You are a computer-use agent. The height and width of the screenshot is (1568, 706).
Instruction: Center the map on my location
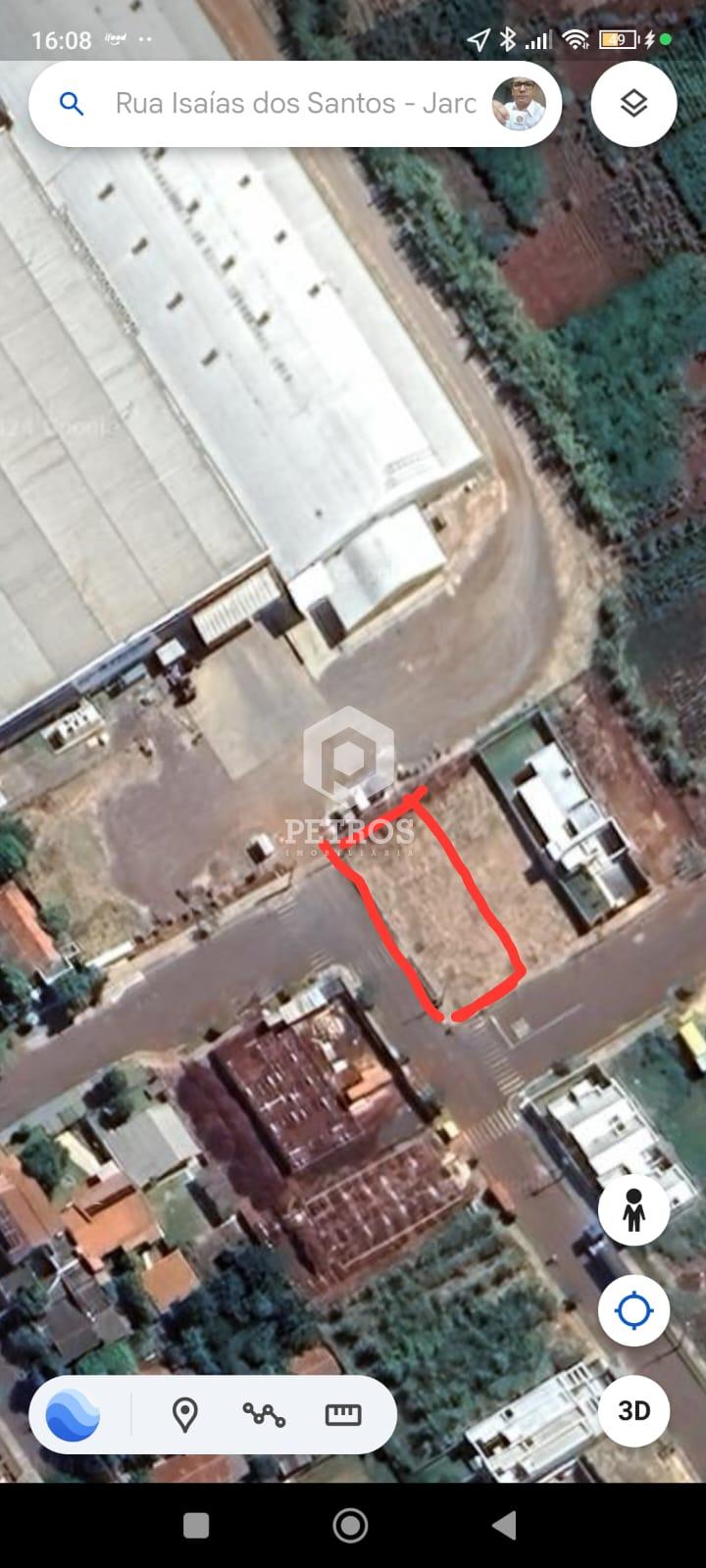[634, 1310]
